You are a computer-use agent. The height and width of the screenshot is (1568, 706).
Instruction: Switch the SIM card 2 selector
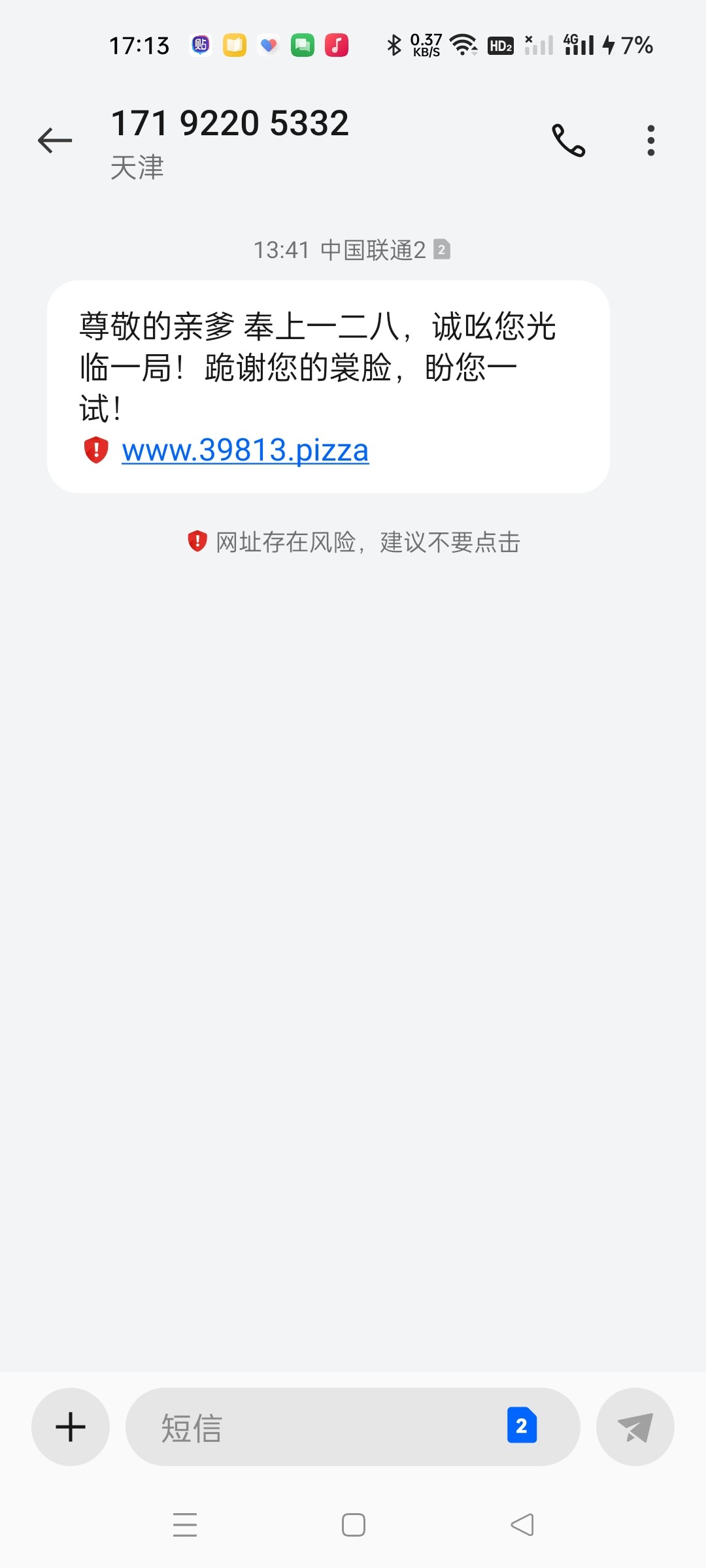[522, 1426]
